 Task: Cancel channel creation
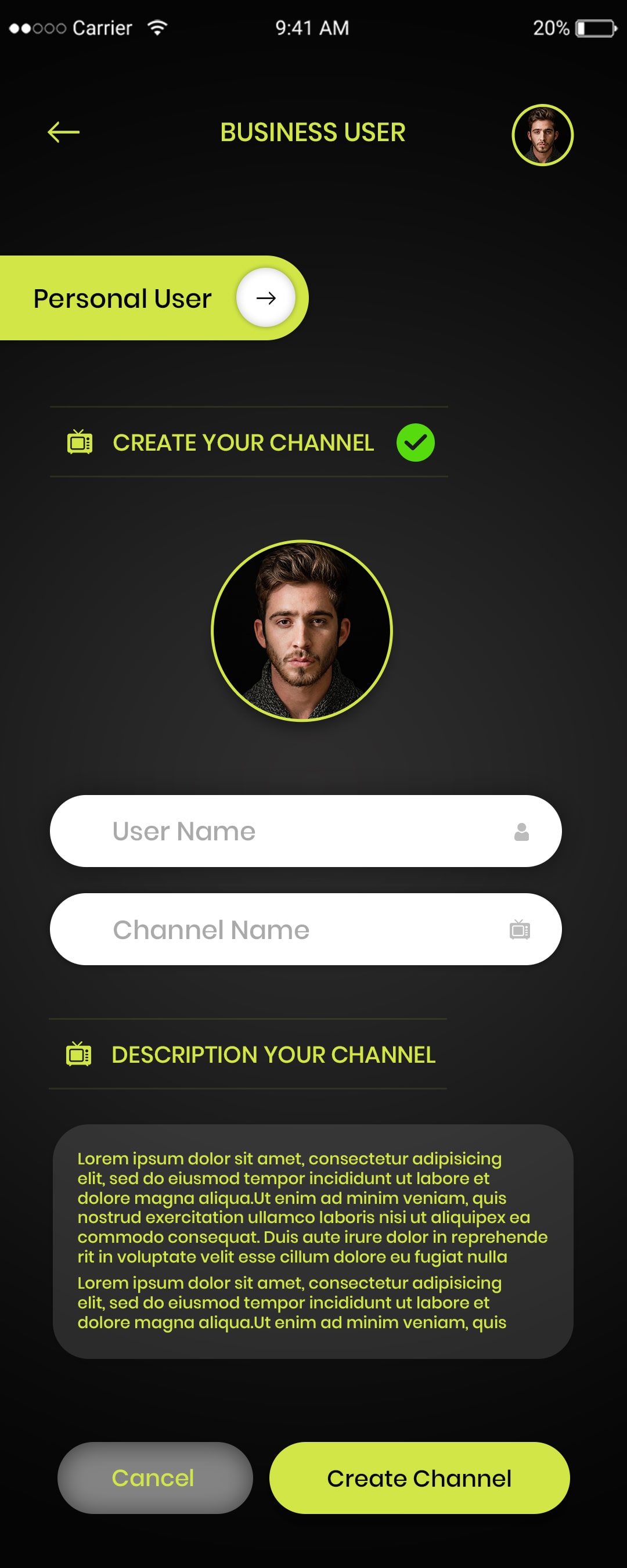pos(154,1478)
